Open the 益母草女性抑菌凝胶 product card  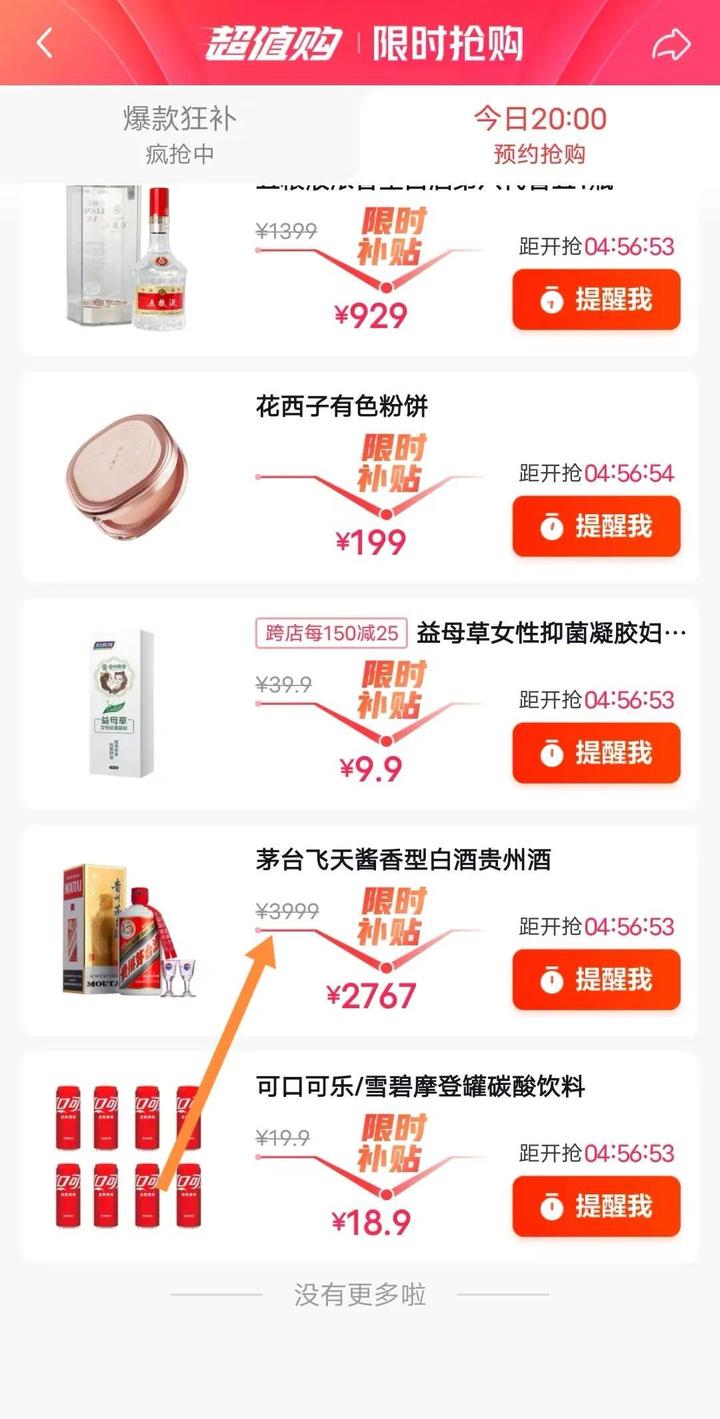(x=360, y=704)
